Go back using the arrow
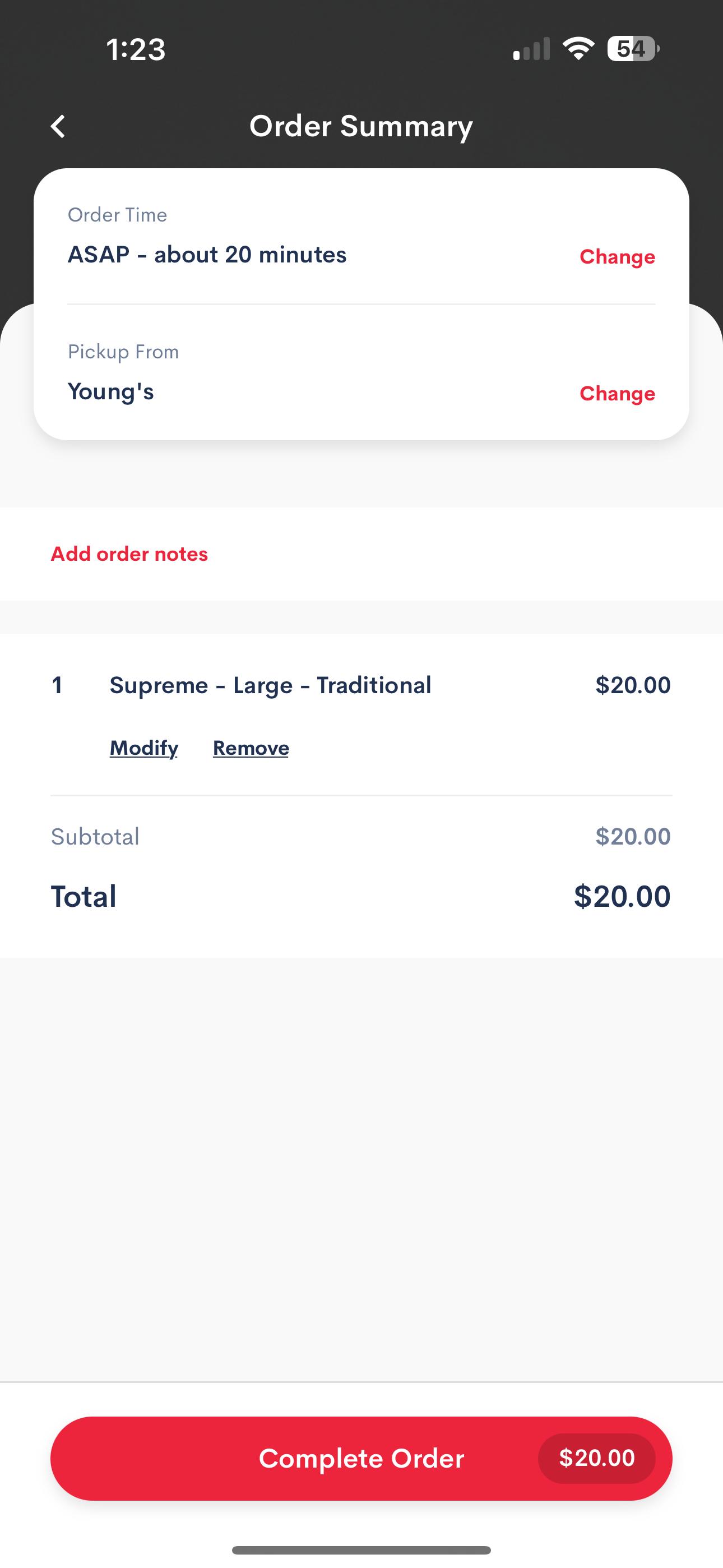The image size is (723, 1568). (58, 127)
